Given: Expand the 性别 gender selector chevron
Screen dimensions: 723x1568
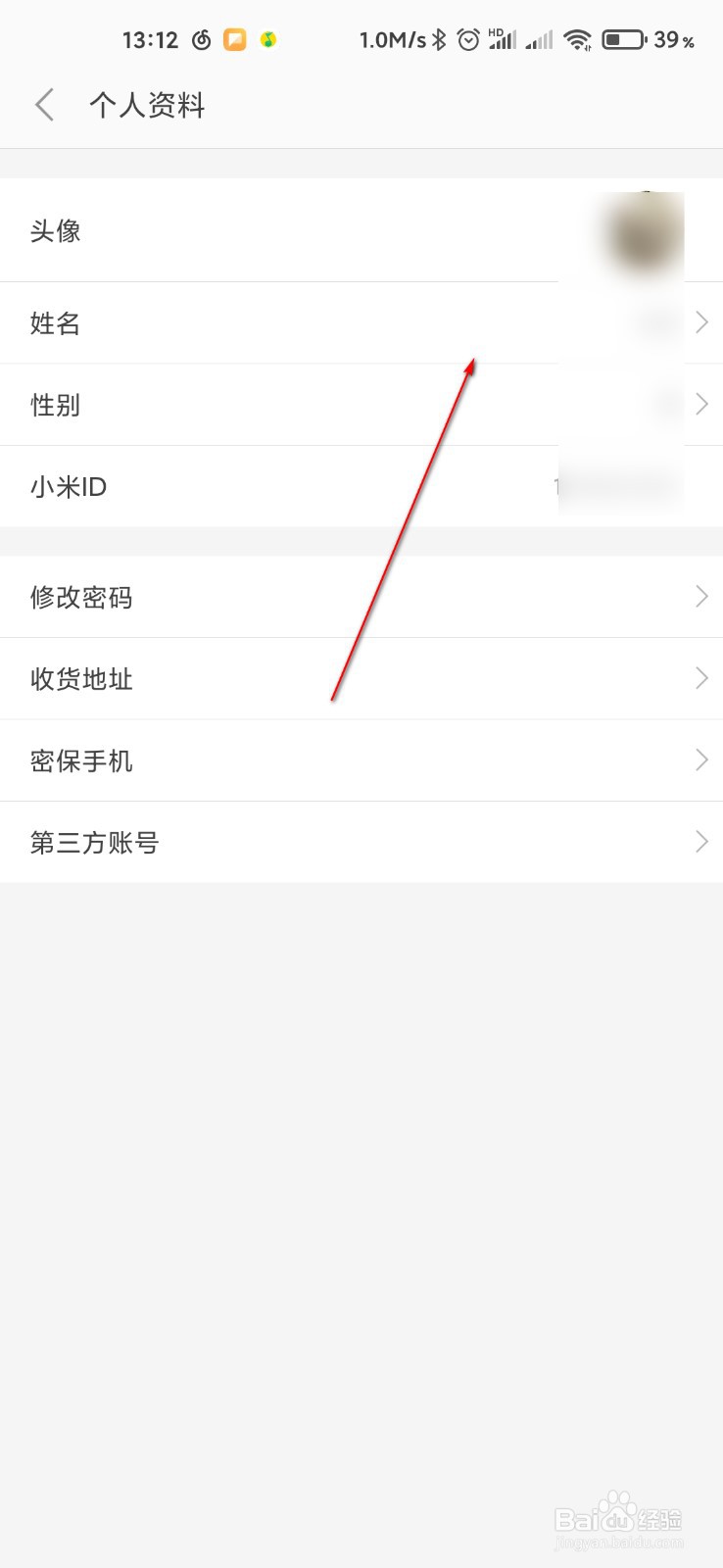Looking at the screenshot, I should 700,404.
